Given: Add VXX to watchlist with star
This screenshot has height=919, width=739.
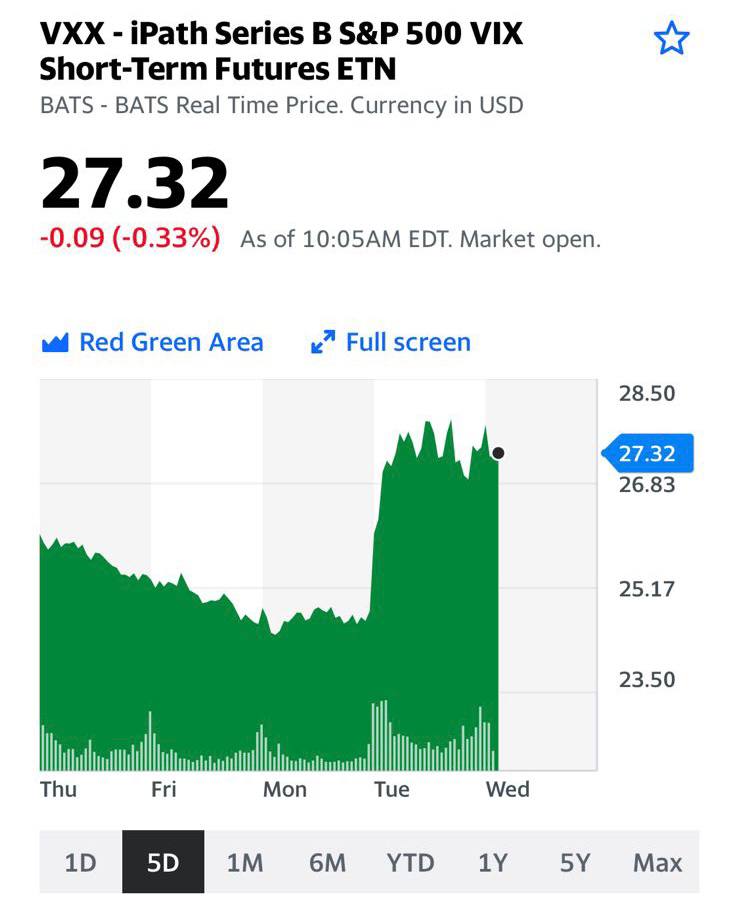Looking at the screenshot, I should [x=671, y=39].
